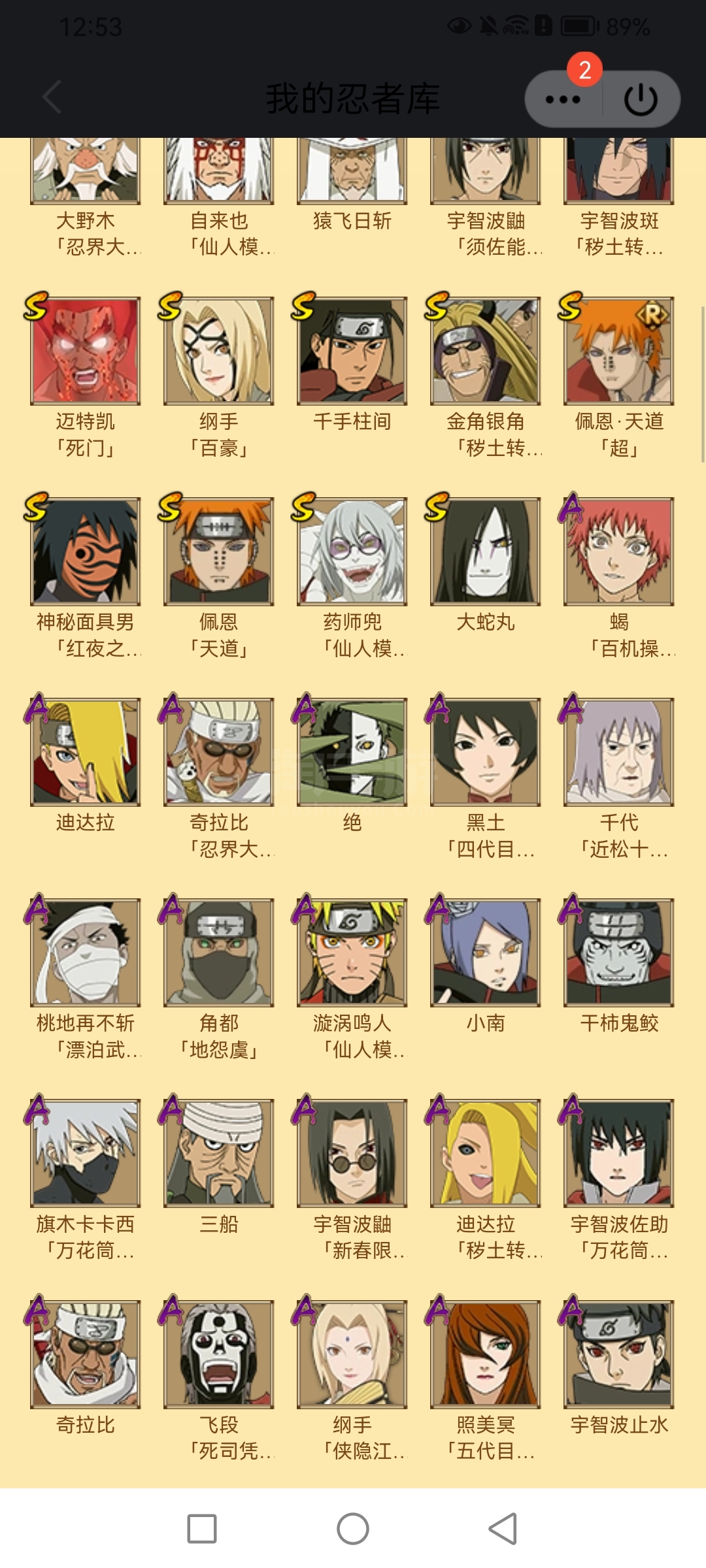
Task: View the 三船 ninja details
Action: click(x=219, y=1166)
